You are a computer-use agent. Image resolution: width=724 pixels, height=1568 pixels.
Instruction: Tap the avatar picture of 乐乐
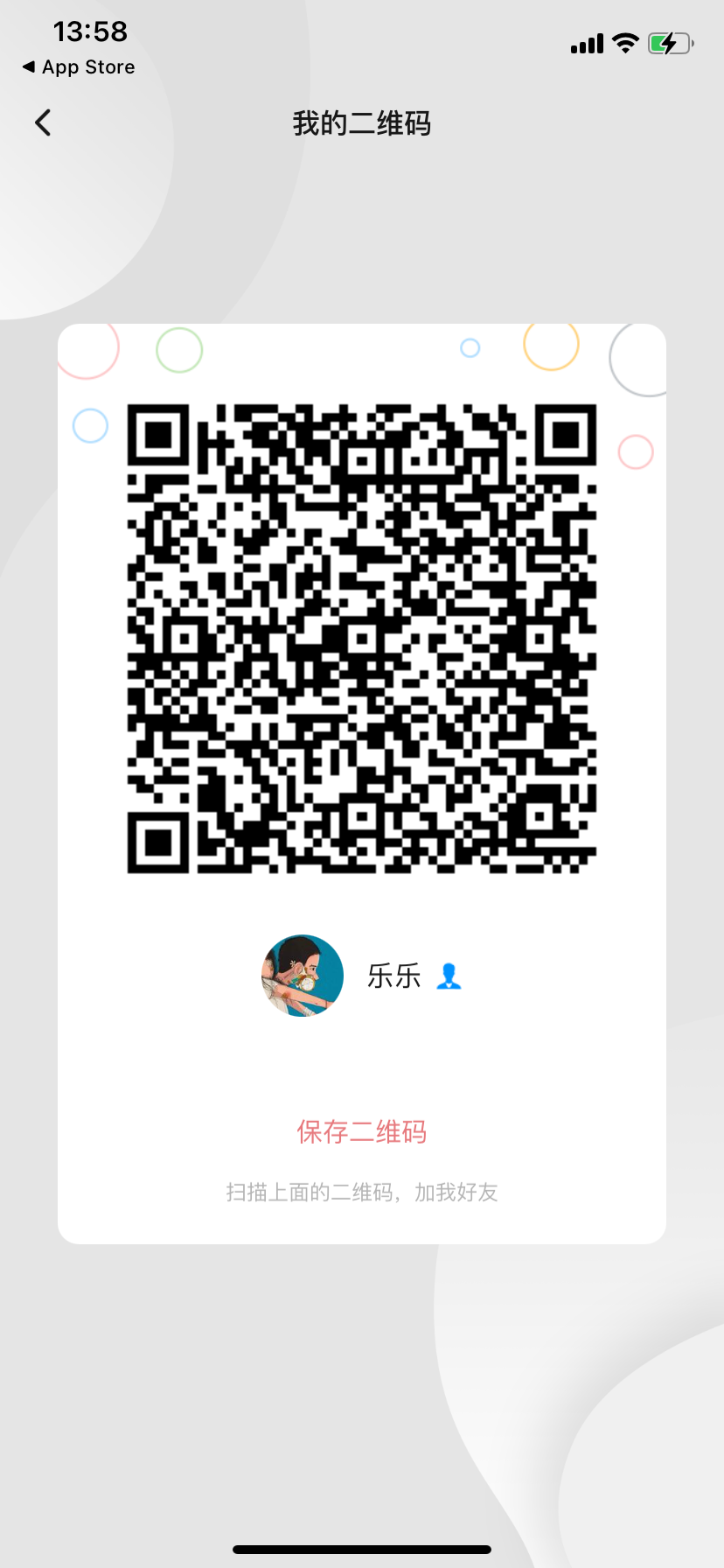(x=301, y=975)
